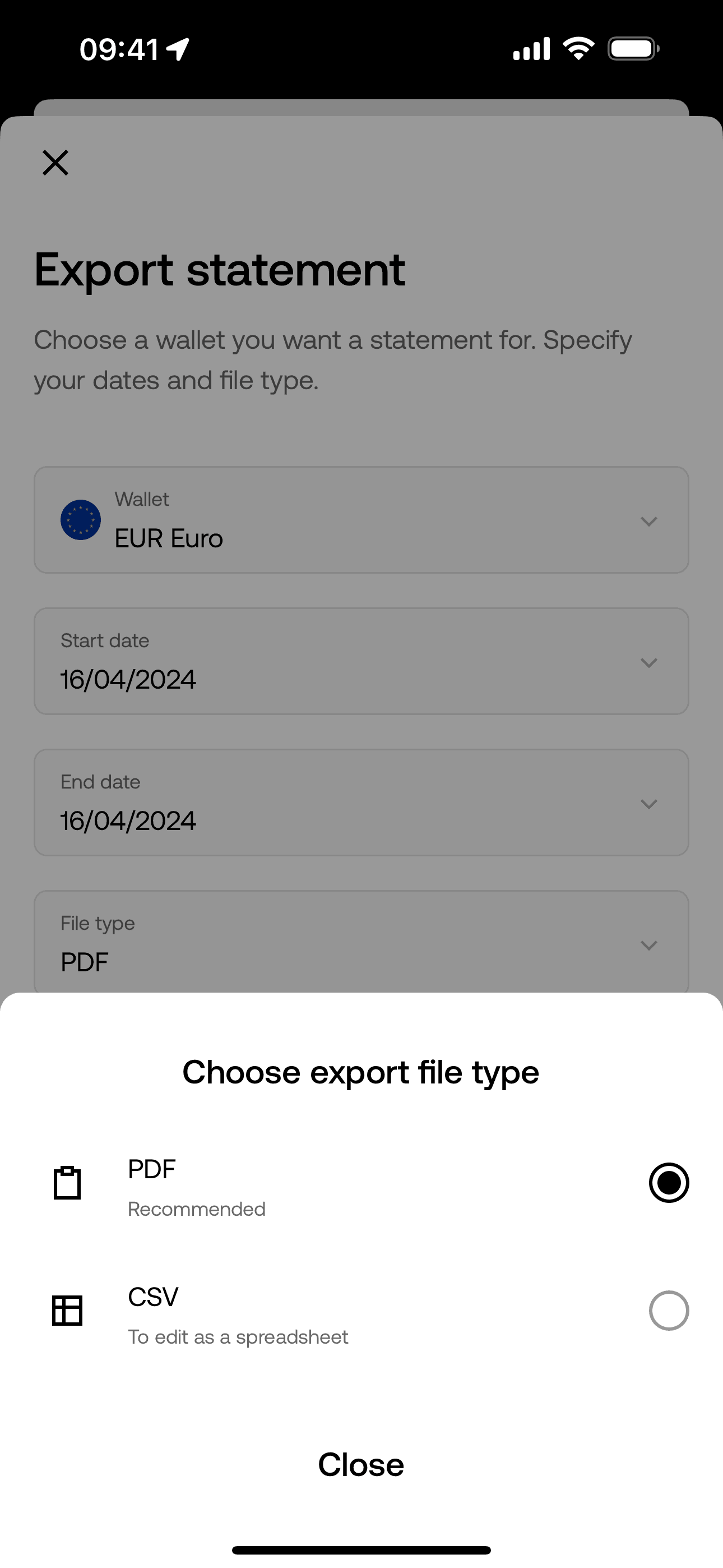The image size is (723, 1568).
Task: Expand the File type dropdown
Action: pyautogui.click(x=361, y=942)
